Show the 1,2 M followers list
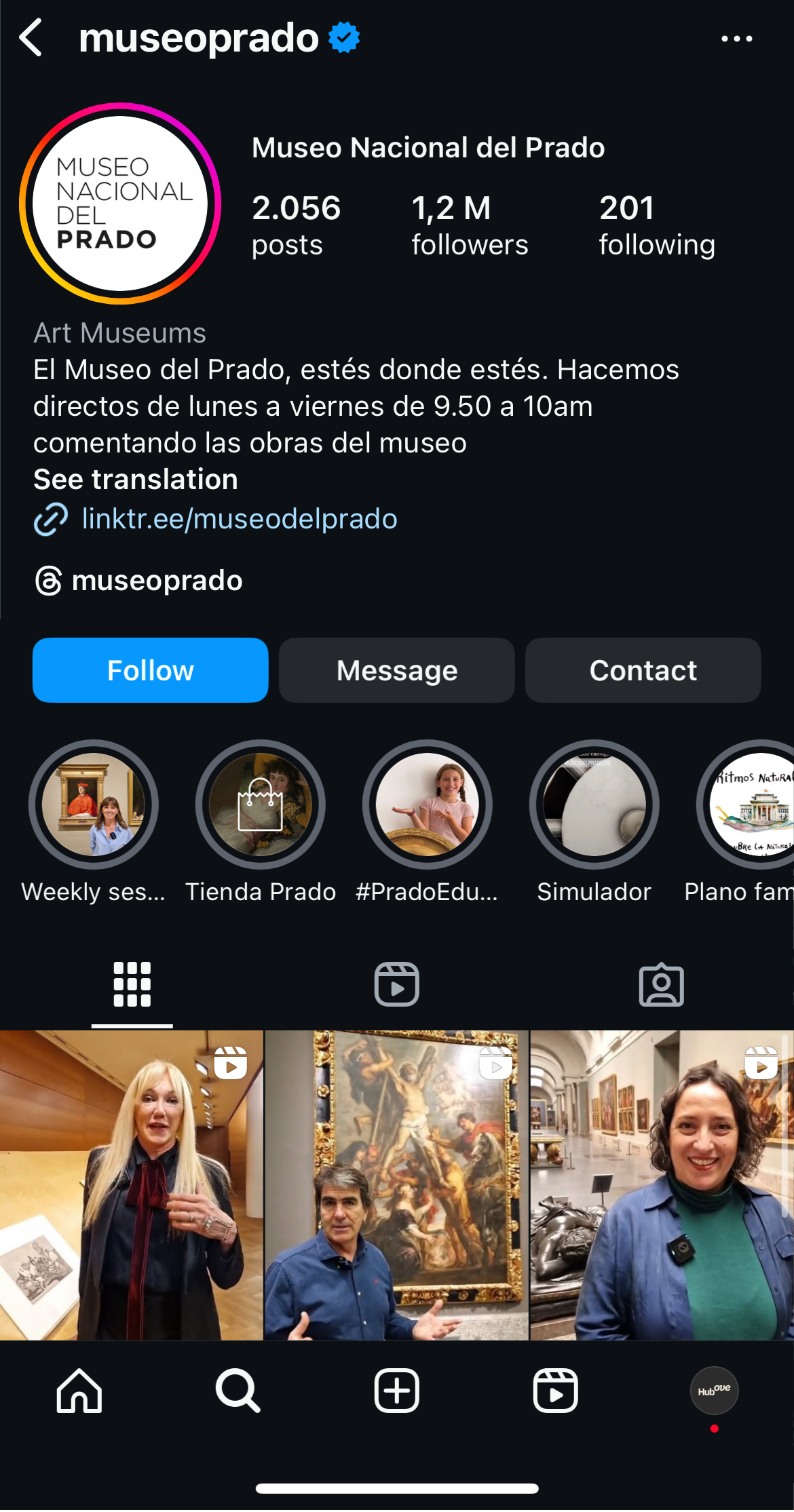 point(469,225)
